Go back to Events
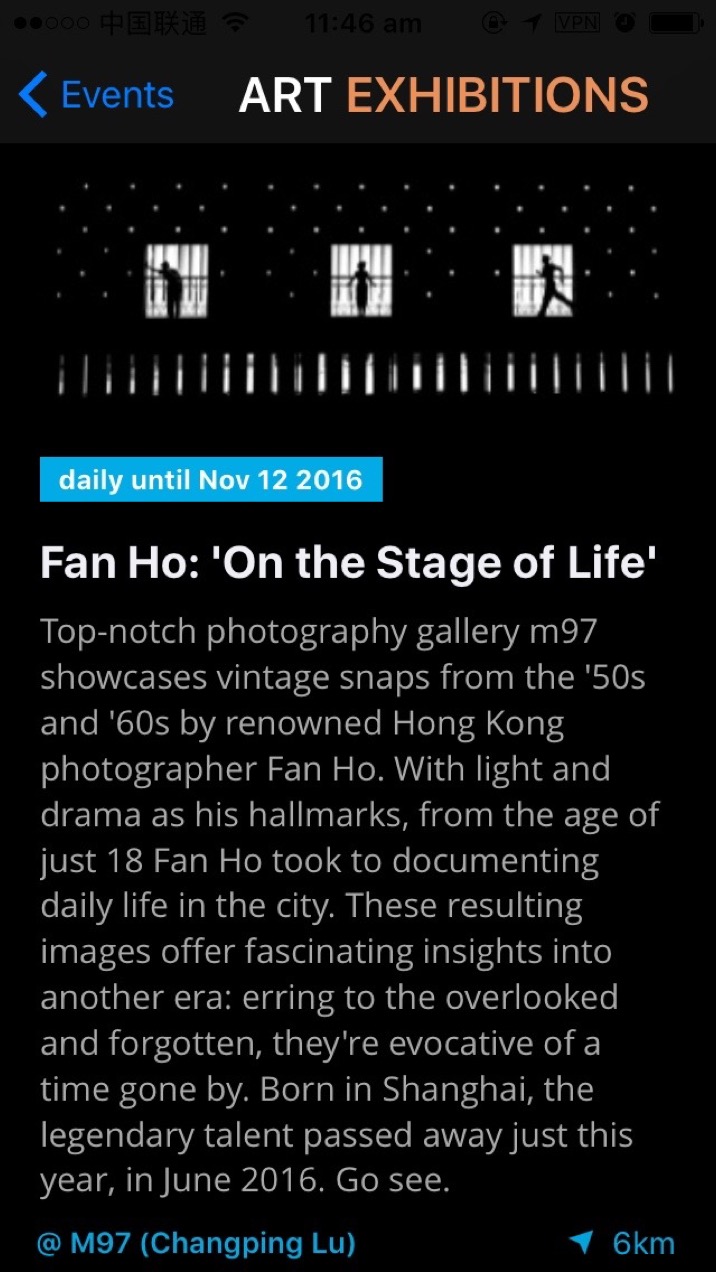The width and height of the screenshot is (716, 1272). pos(96,95)
